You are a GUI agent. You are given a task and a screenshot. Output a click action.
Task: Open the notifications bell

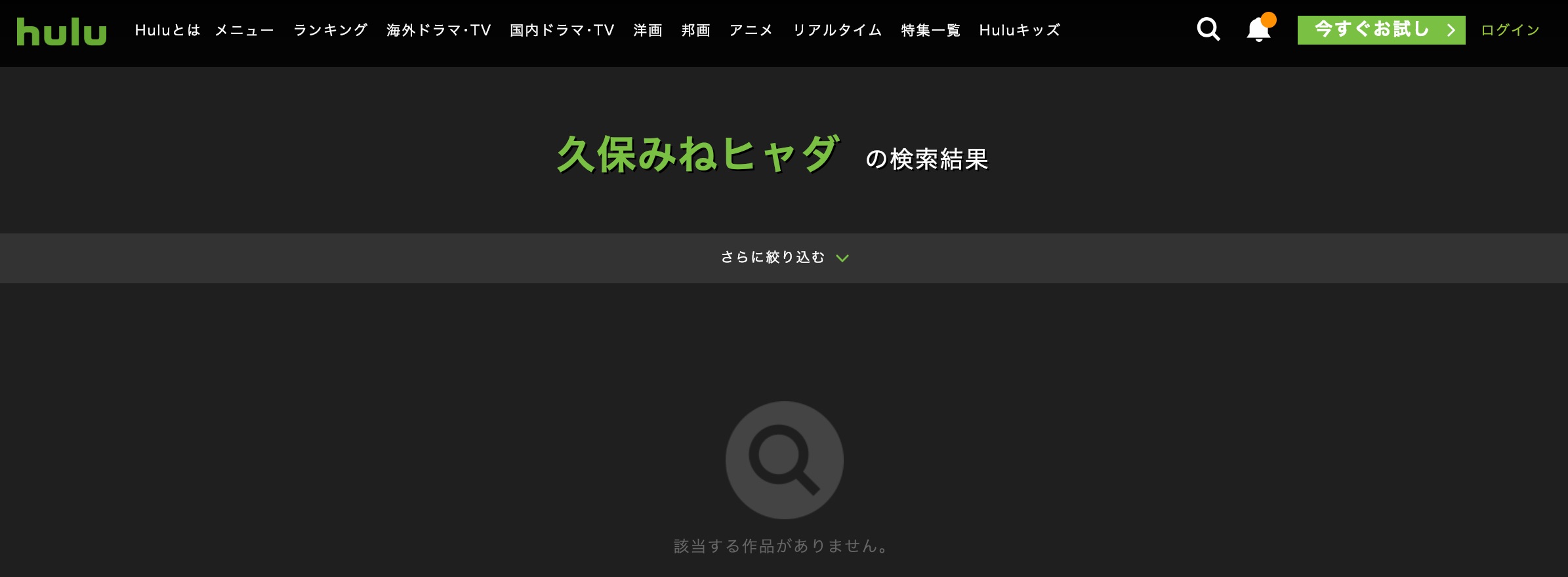[1258, 30]
